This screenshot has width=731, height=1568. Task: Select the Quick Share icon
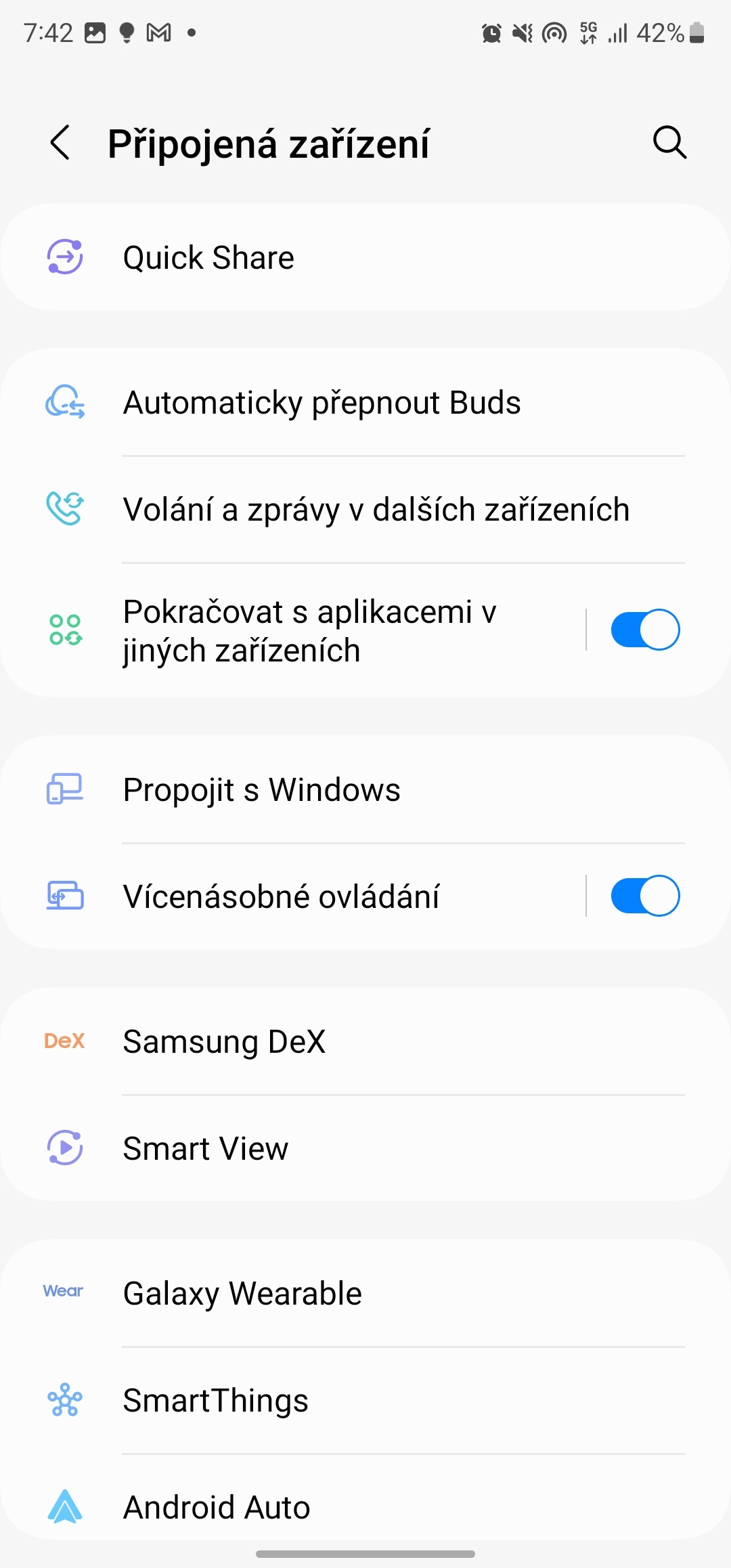click(64, 257)
